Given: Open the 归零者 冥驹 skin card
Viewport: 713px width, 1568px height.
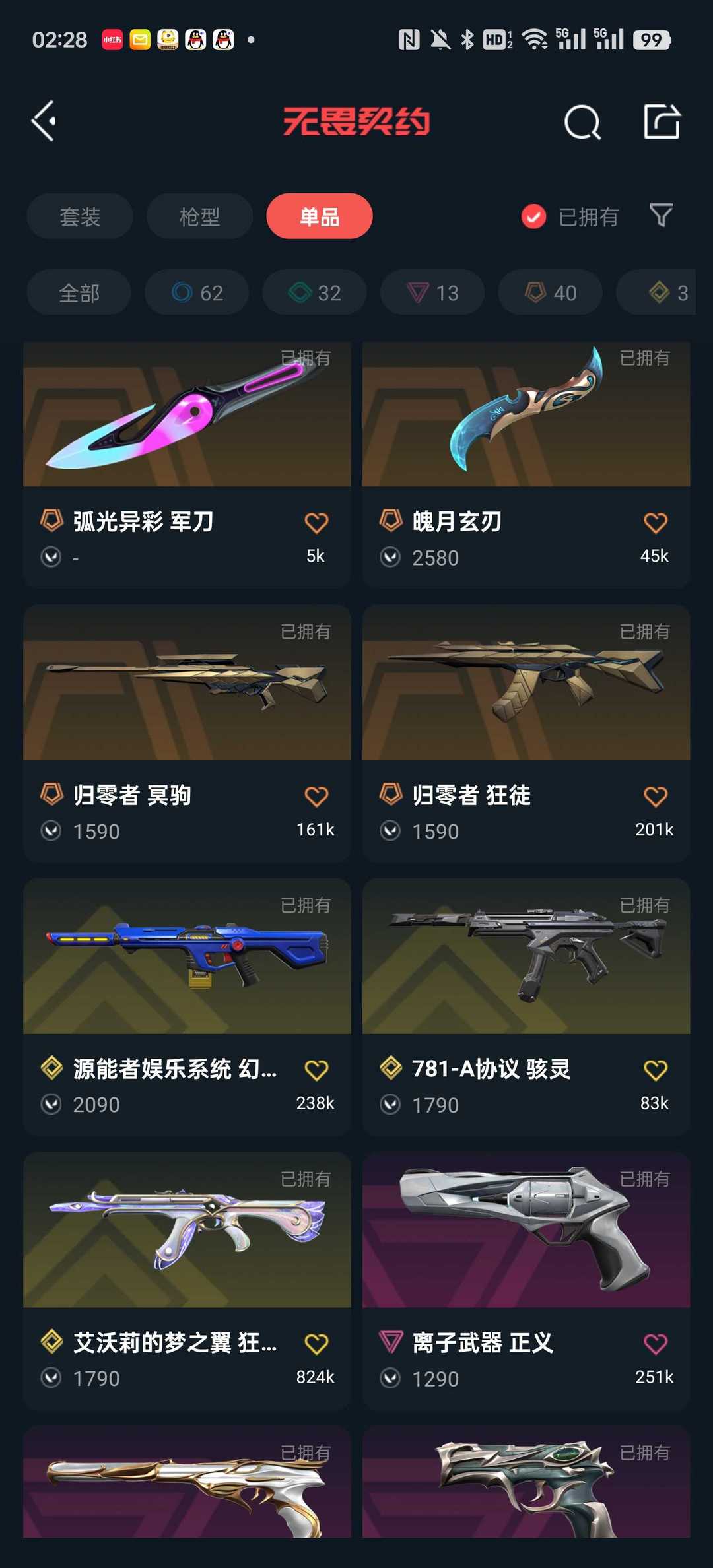Looking at the screenshot, I should pyautogui.click(x=187, y=733).
